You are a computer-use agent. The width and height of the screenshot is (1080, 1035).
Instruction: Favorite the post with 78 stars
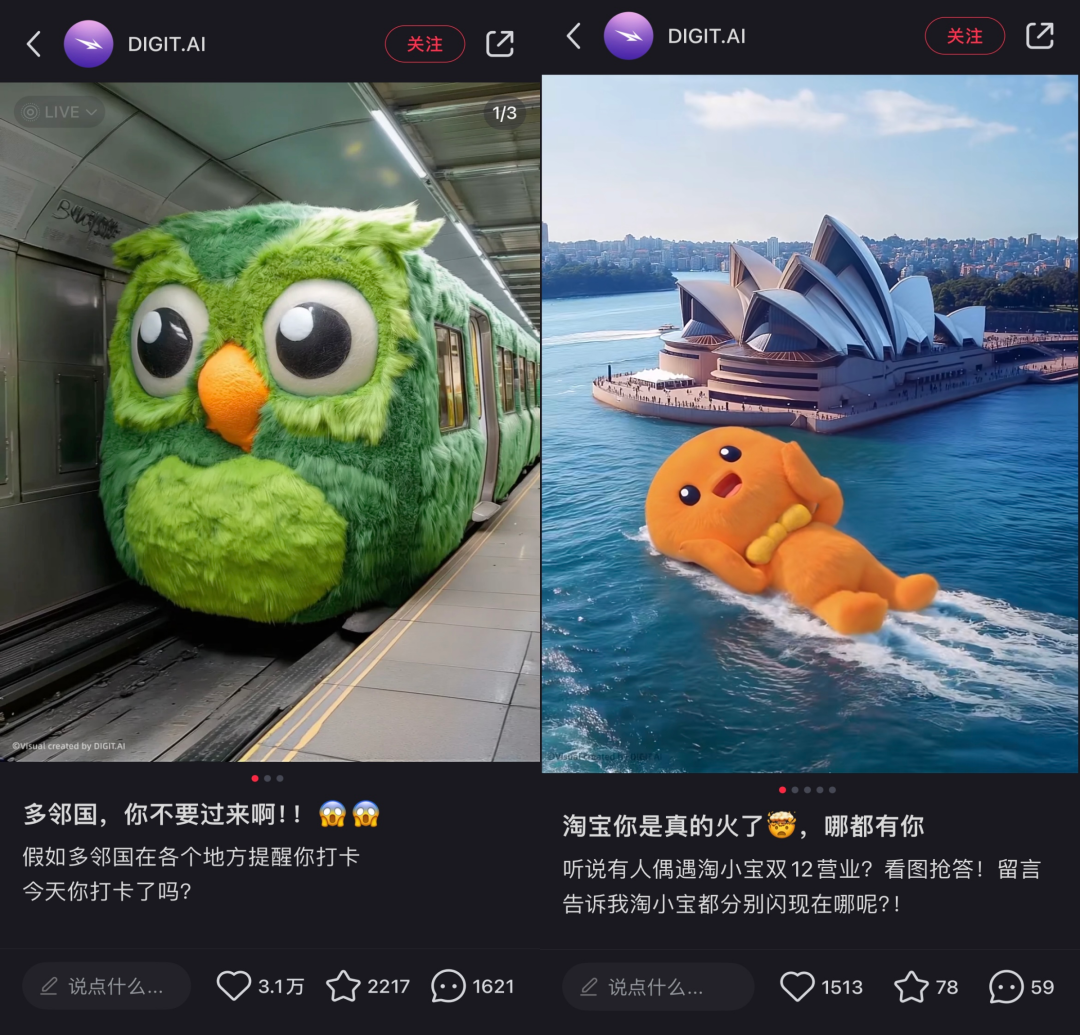coord(911,987)
